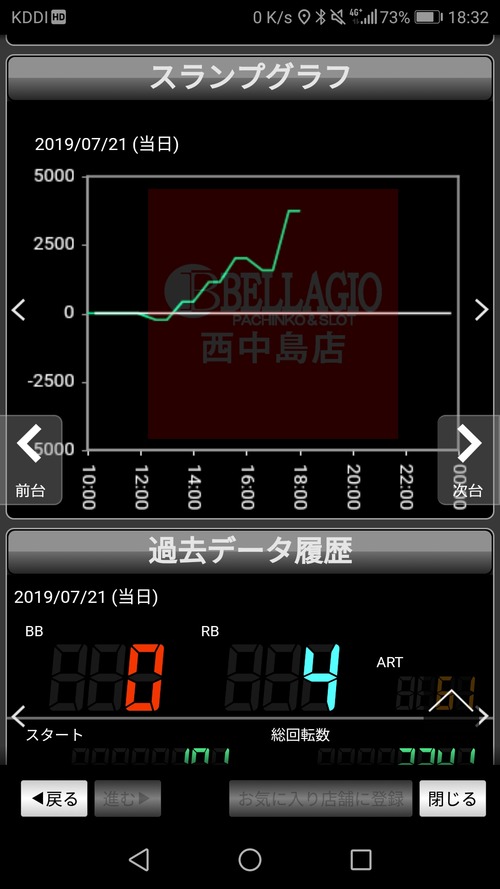This screenshot has height=889, width=500.
Task: Show previous day in past data history
Action: (x=18, y=717)
